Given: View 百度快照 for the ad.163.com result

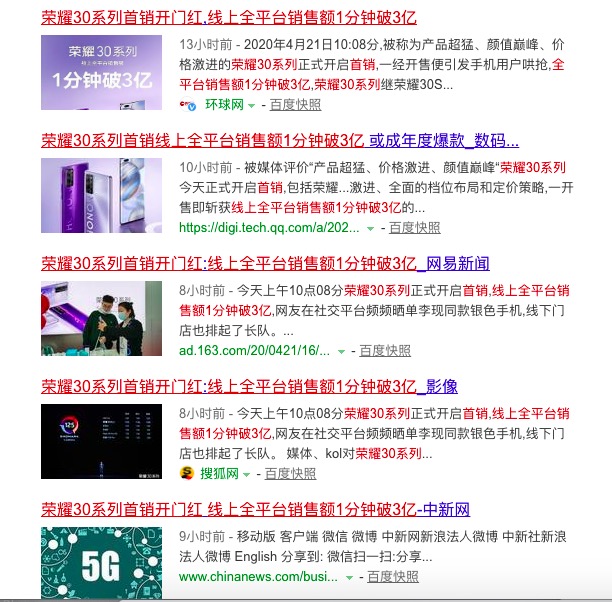Looking at the screenshot, I should (x=385, y=351).
